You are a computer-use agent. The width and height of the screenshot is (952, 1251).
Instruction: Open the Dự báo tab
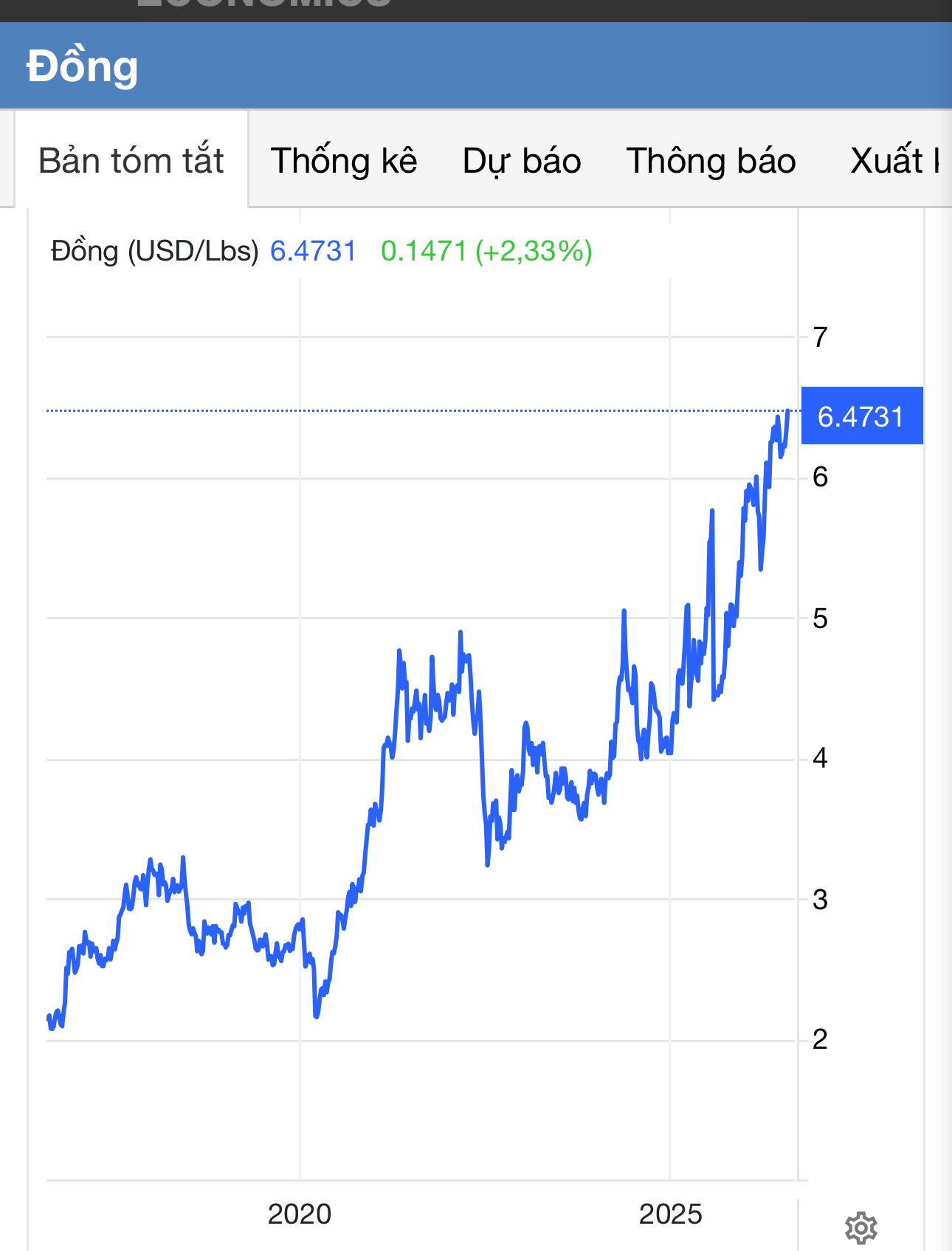pyautogui.click(x=522, y=160)
